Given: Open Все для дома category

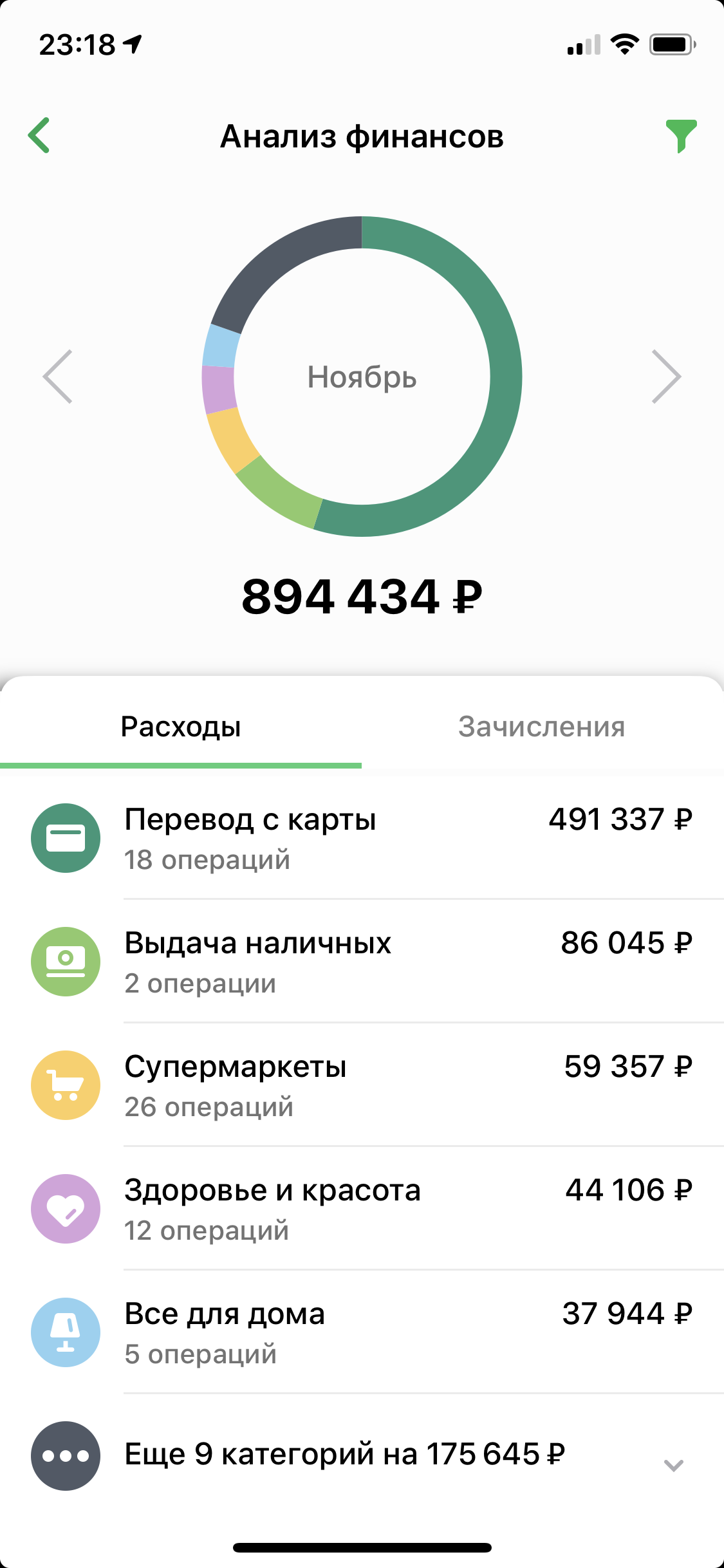Looking at the screenshot, I should [360, 1332].
